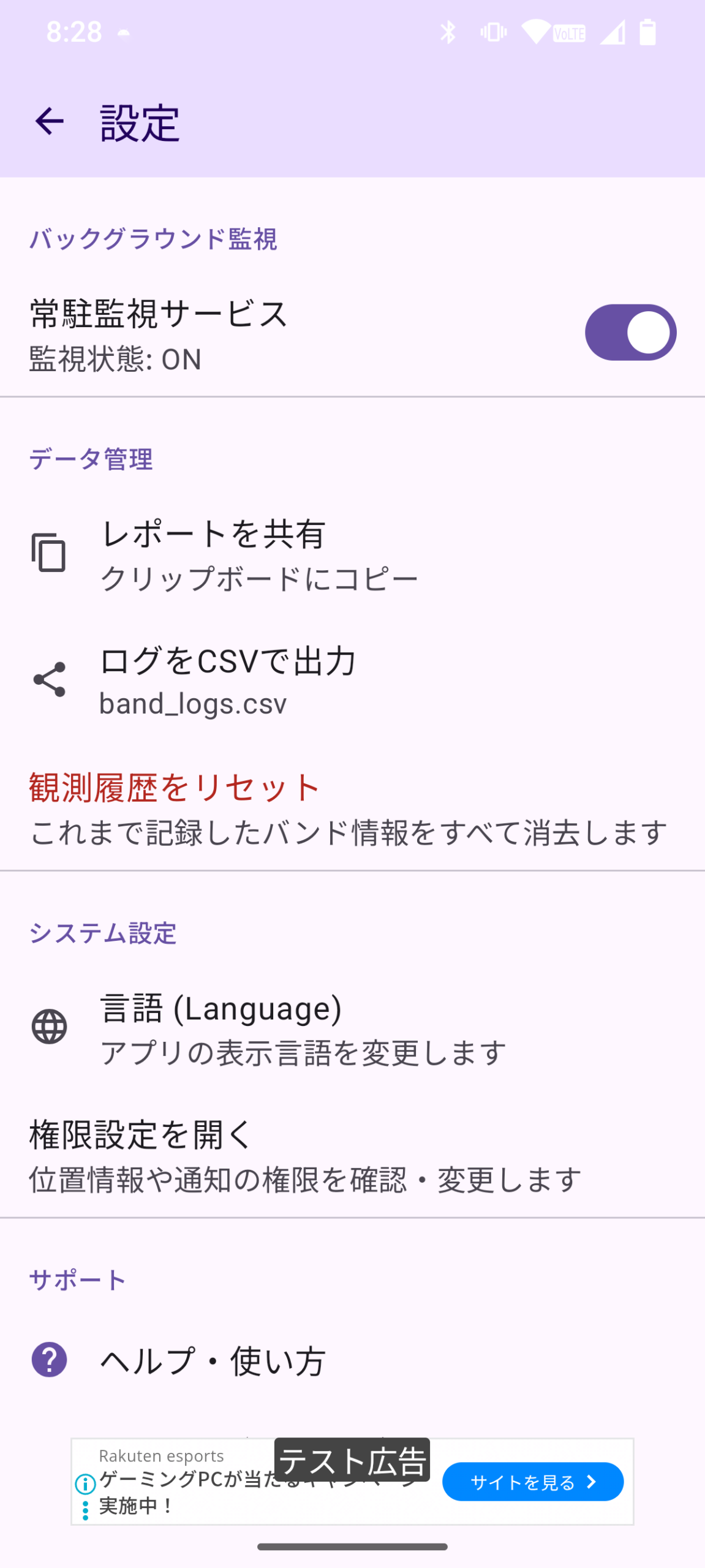Tap サイトを見る button in the ad
The width and height of the screenshot is (705, 1568).
532,1482
